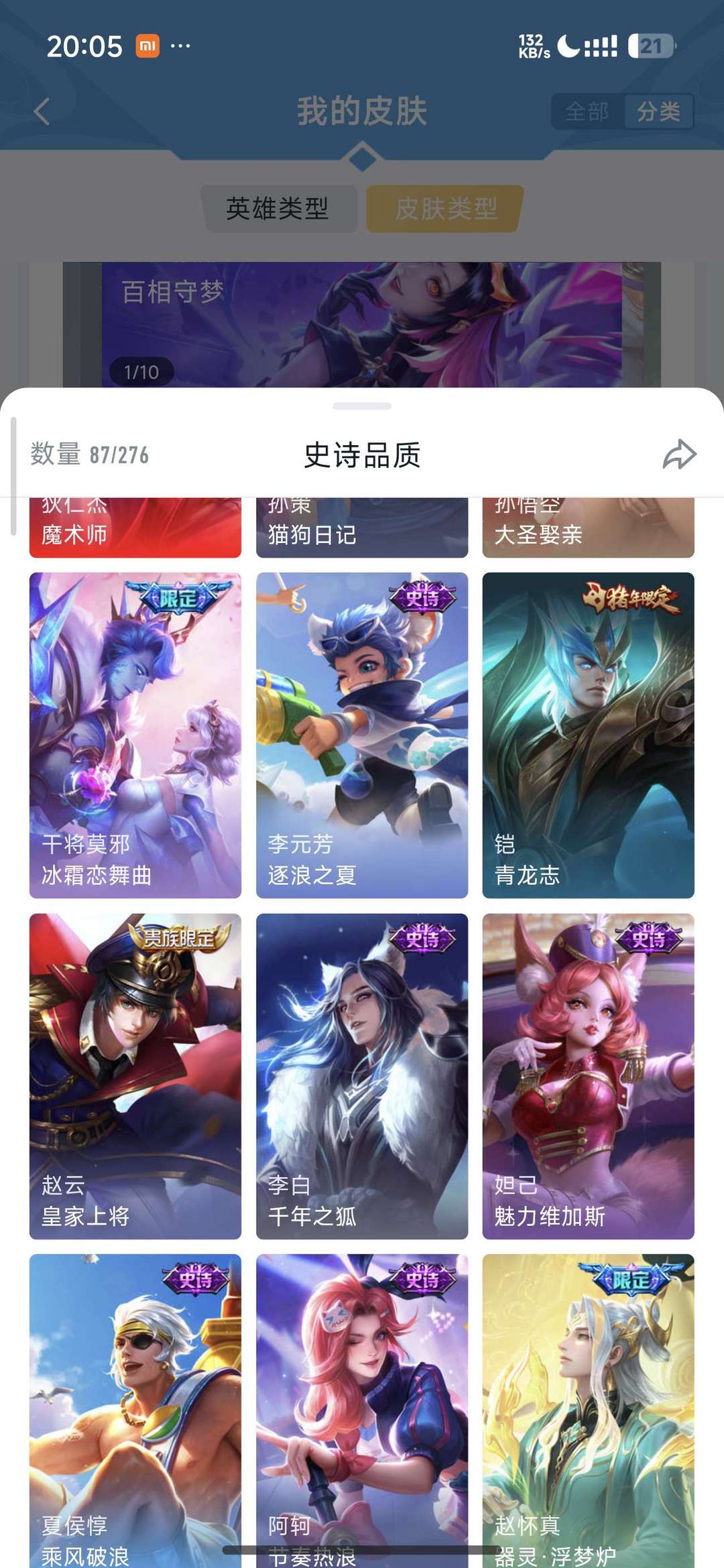Image resolution: width=724 pixels, height=1568 pixels.
Task: Open the 百相守梦 banner carousel
Action: click(x=362, y=315)
